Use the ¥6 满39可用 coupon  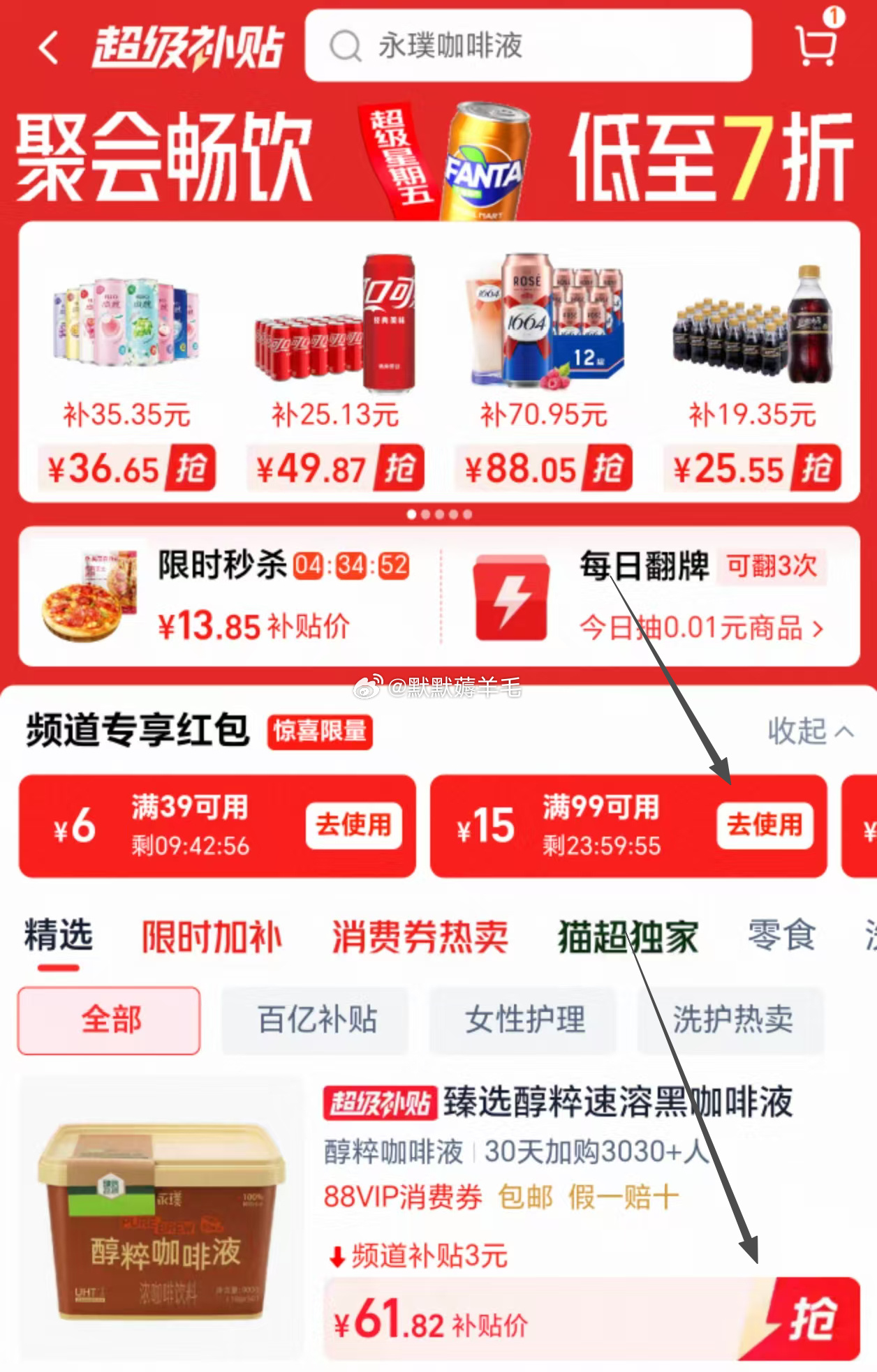pyautogui.click(x=353, y=826)
